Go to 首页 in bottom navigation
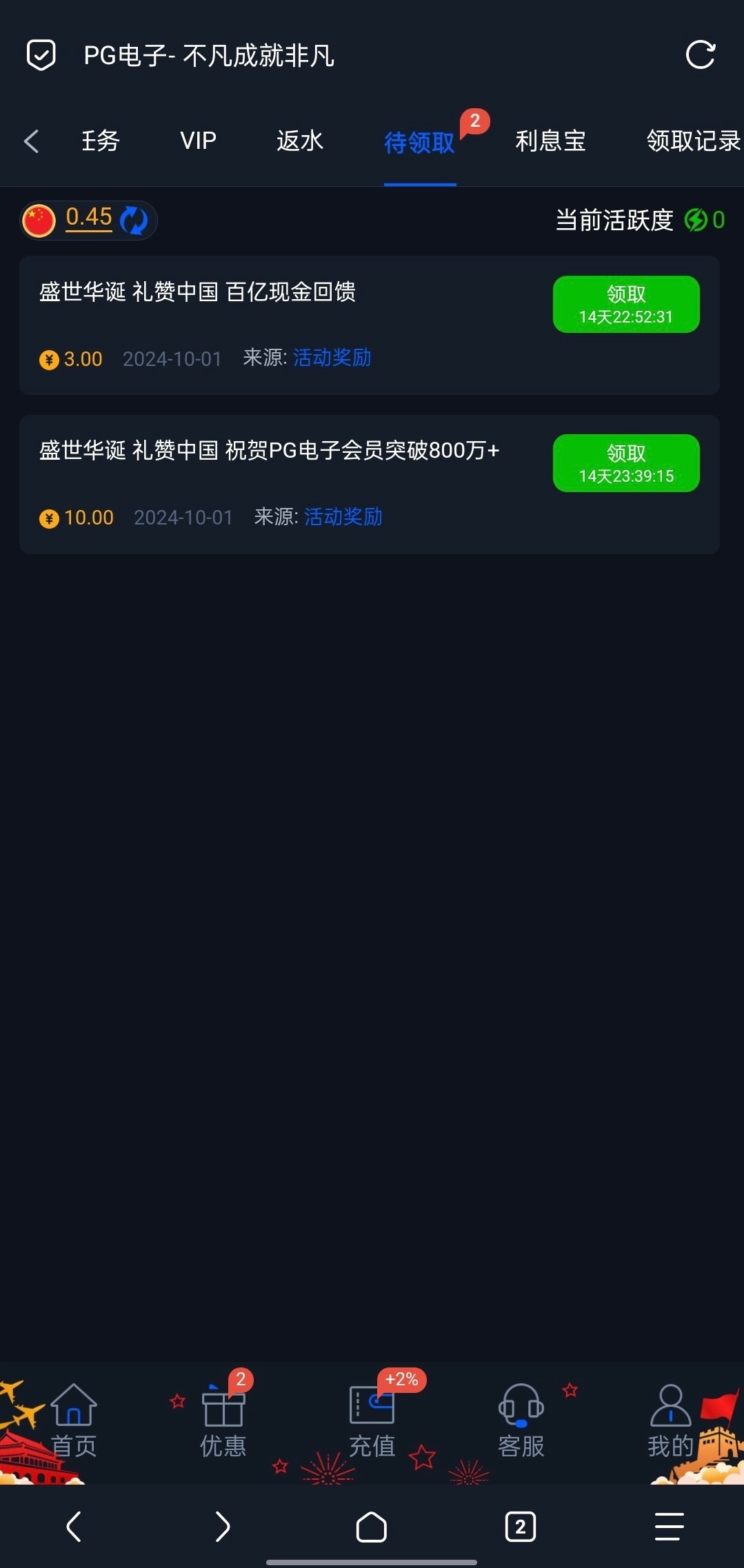This screenshot has height=1568, width=744. tap(74, 1420)
